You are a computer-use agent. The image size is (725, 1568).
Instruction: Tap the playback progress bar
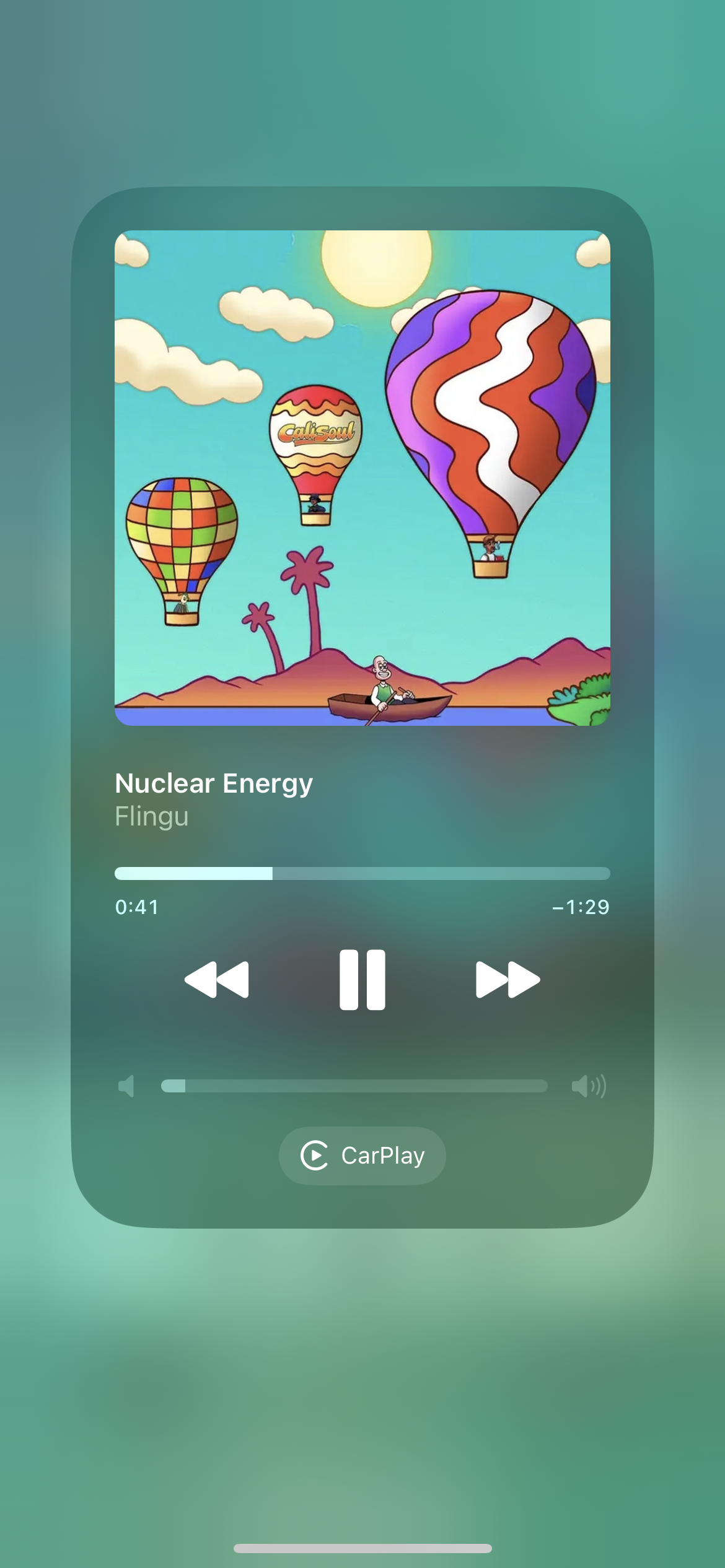click(x=362, y=873)
